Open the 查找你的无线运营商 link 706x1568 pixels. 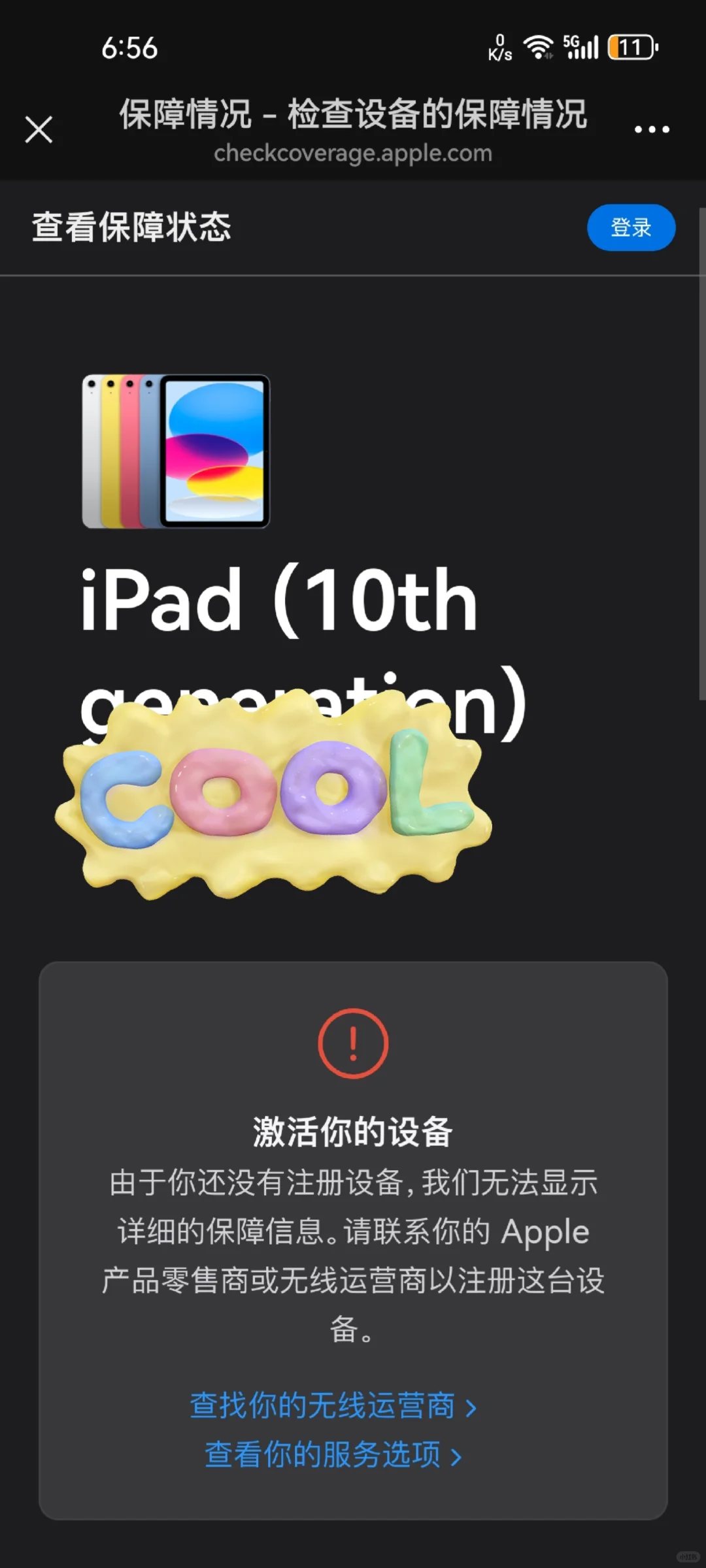click(333, 1405)
